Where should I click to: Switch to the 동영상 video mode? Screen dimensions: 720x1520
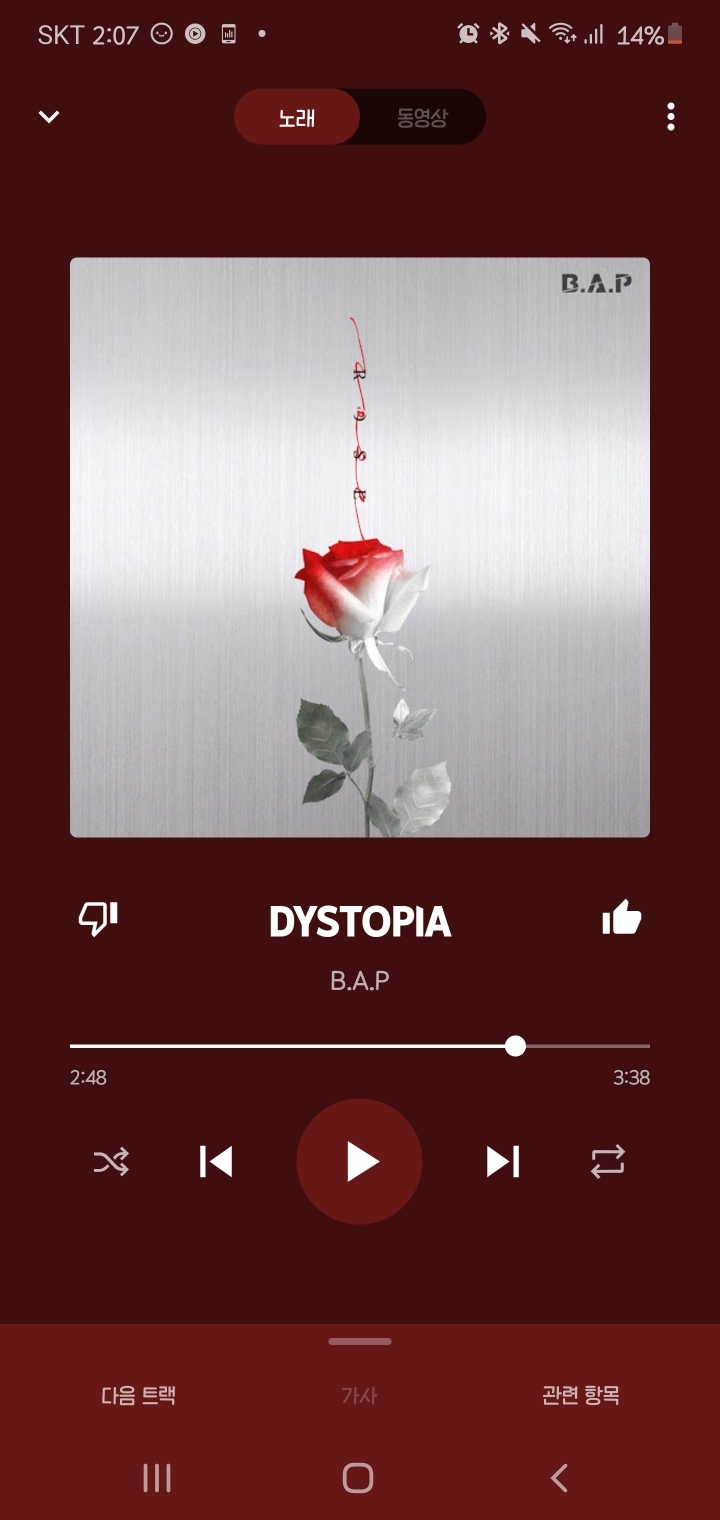422,117
